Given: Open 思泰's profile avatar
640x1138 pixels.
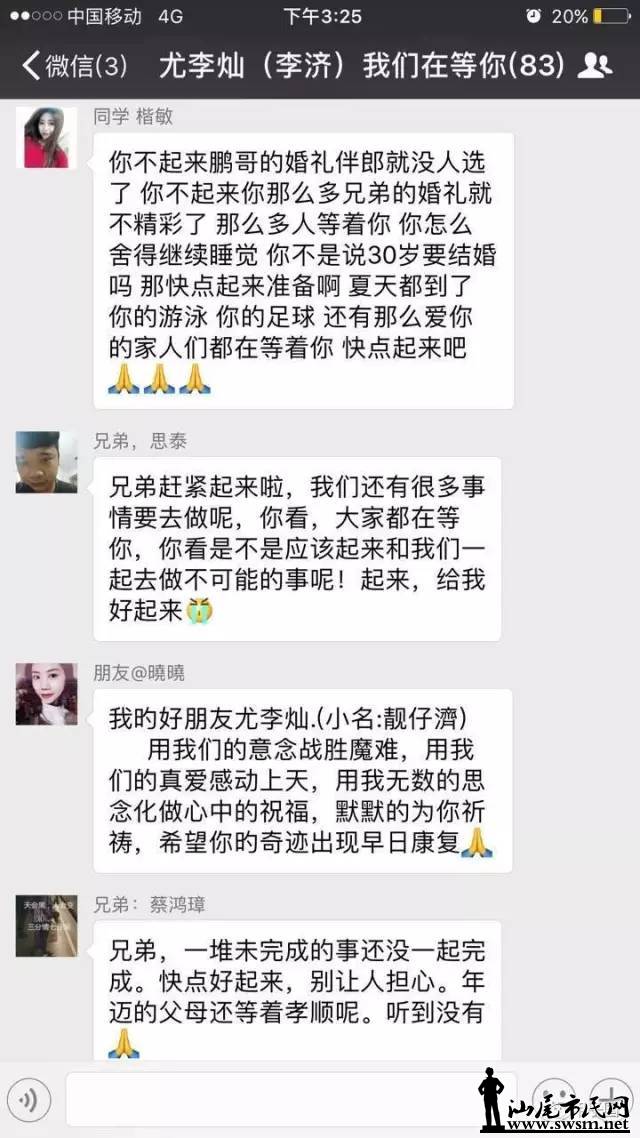Looking at the screenshot, I should (46, 462).
